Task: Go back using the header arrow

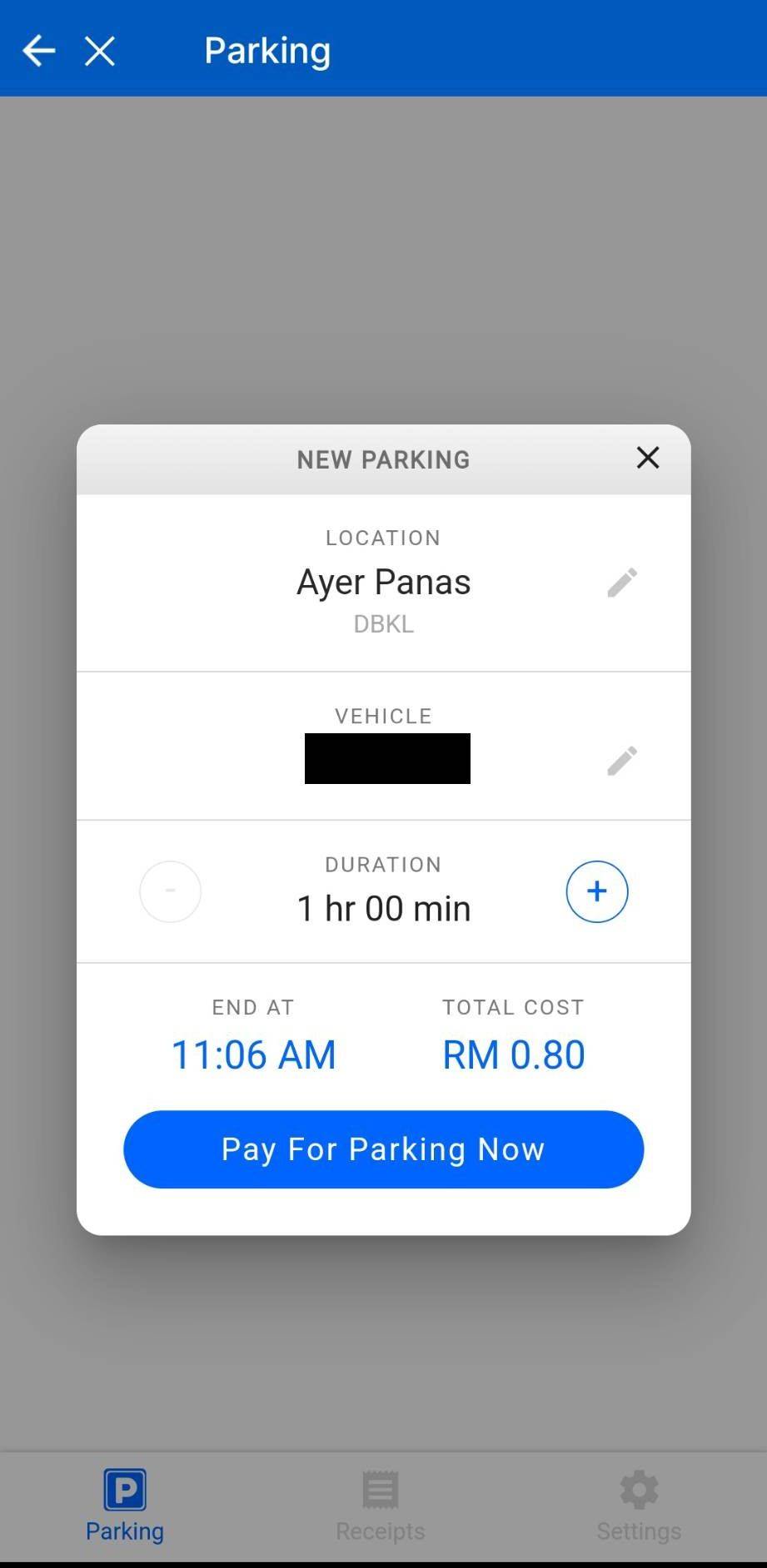Action: pyautogui.click(x=38, y=51)
